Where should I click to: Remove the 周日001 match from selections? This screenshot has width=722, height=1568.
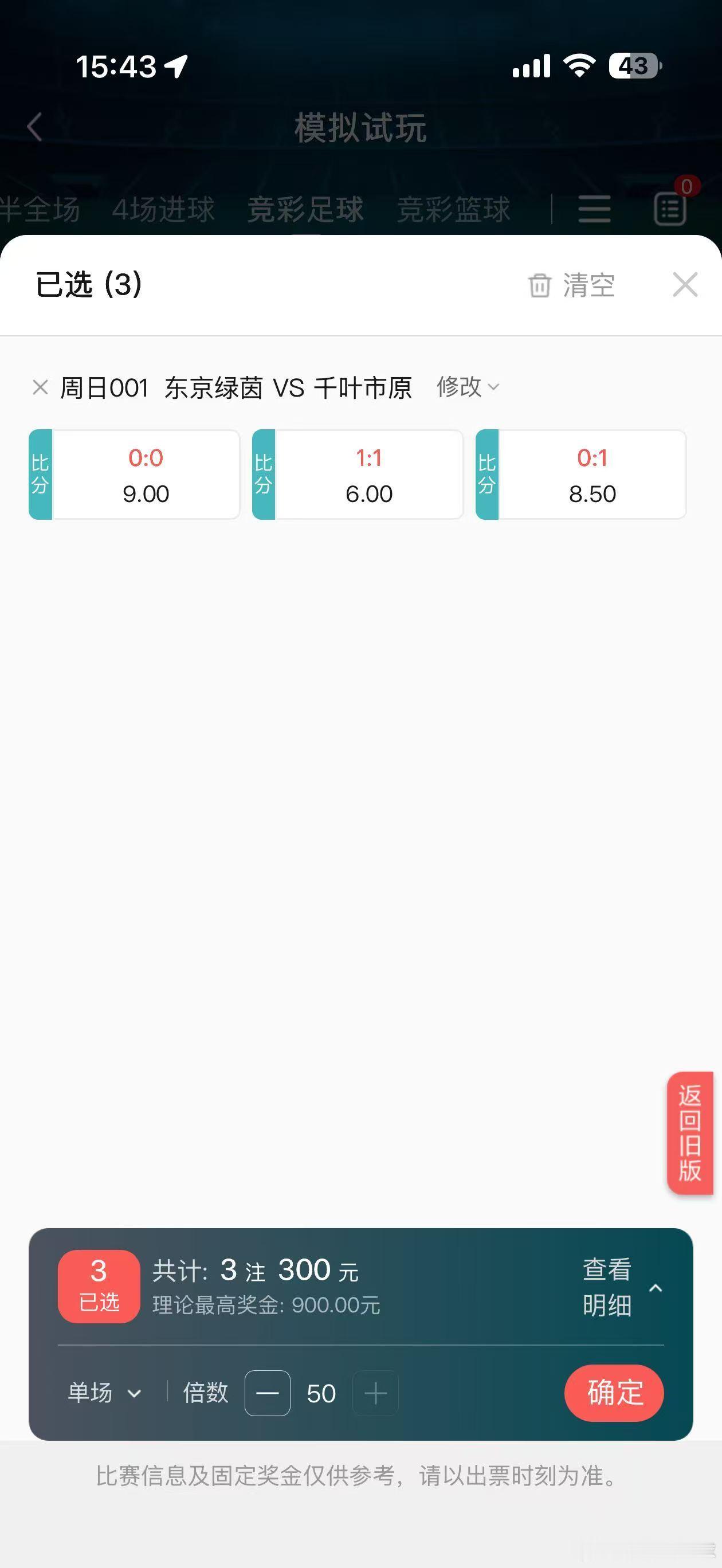[40, 387]
